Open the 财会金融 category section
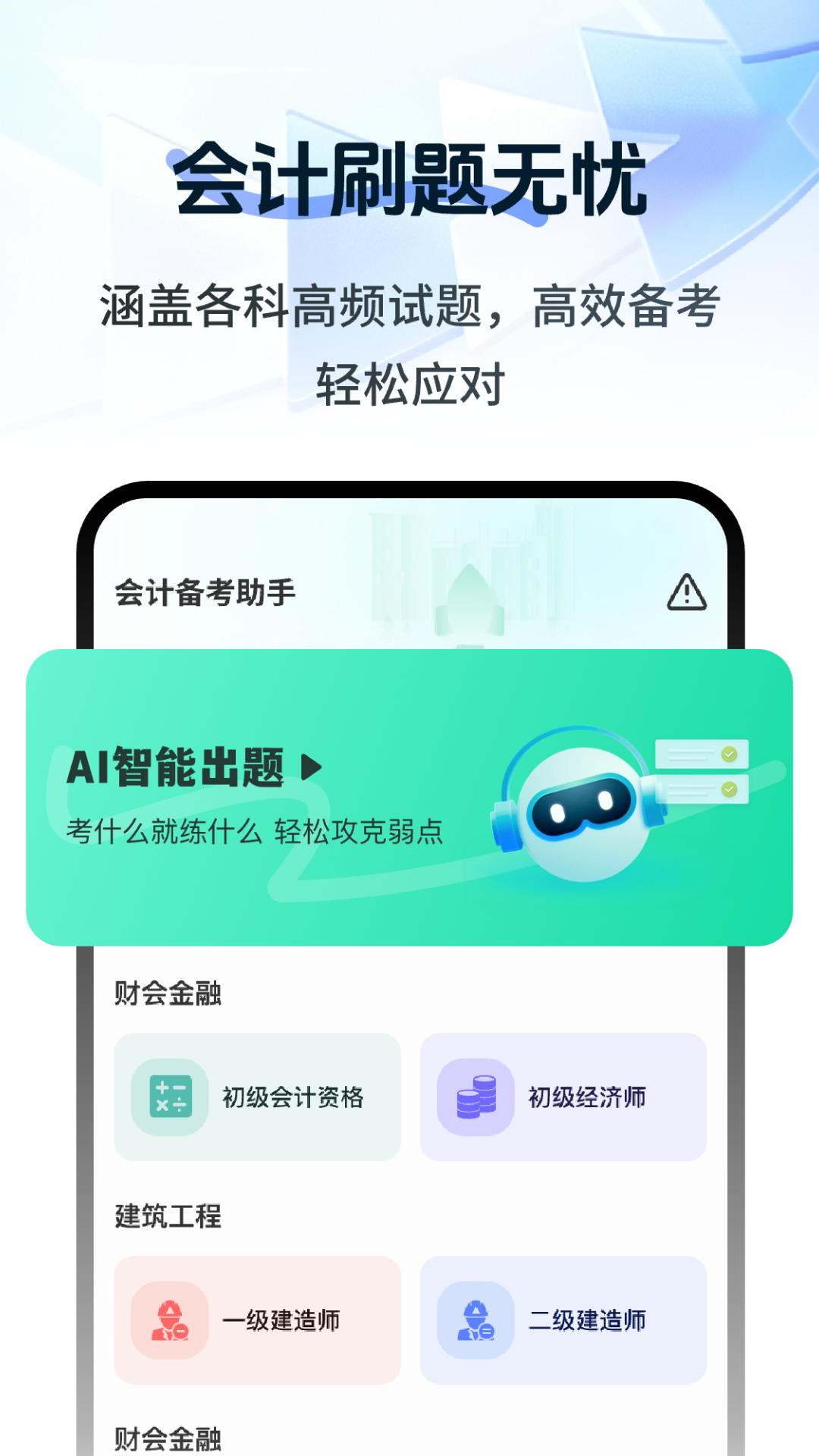Image resolution: width=819 pixels, height=1456 pixels. (x=168, y=991)
